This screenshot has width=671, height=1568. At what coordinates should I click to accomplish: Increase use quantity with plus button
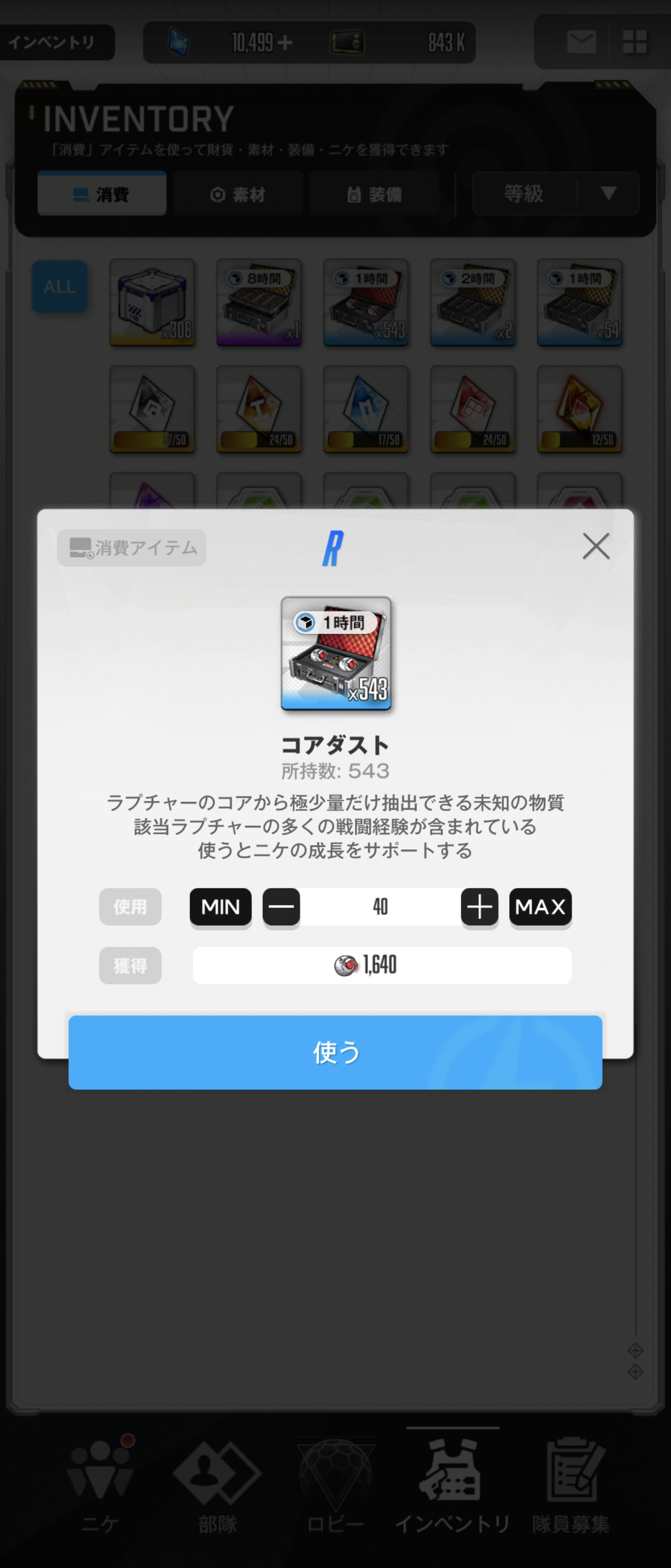click(x=479, y=906)
